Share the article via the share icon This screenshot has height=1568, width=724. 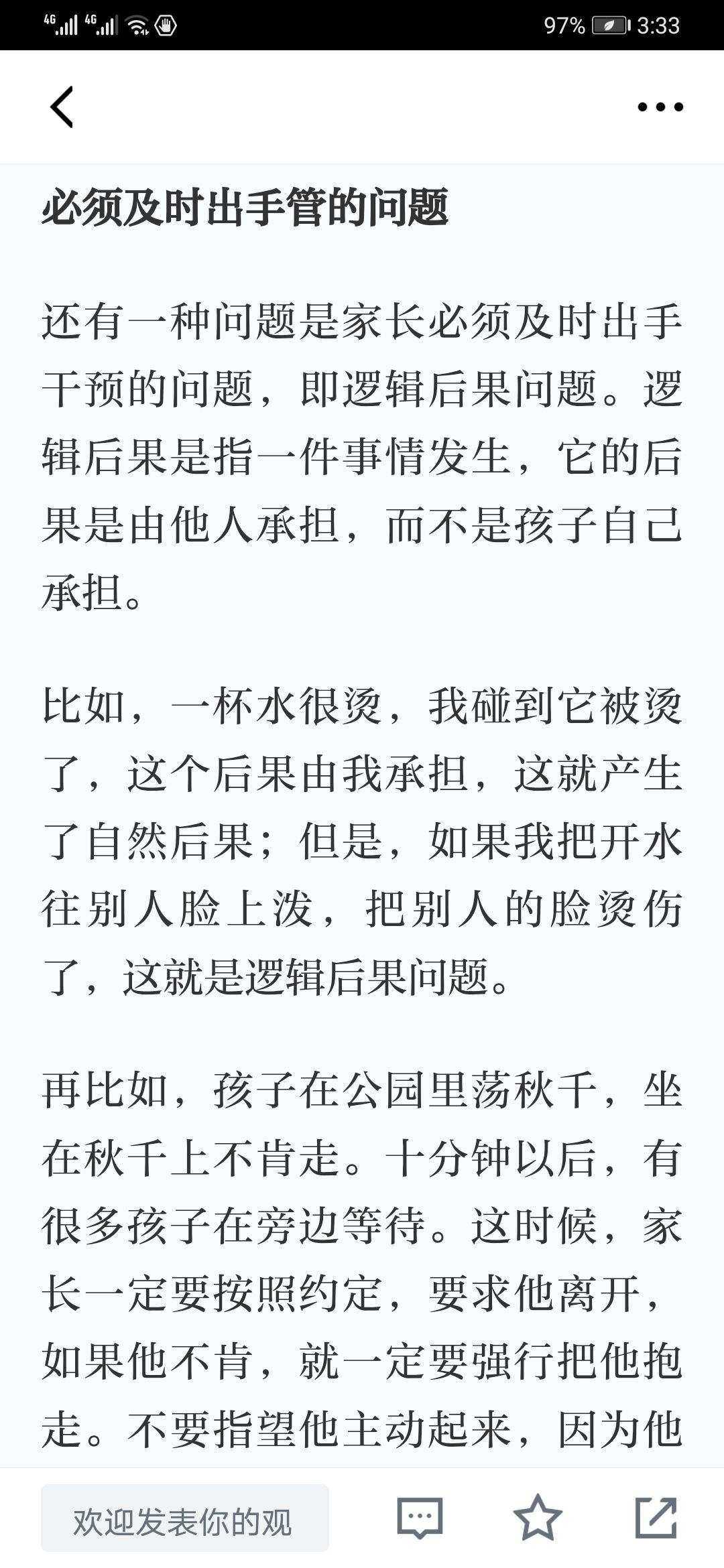tap(656, 1517)
